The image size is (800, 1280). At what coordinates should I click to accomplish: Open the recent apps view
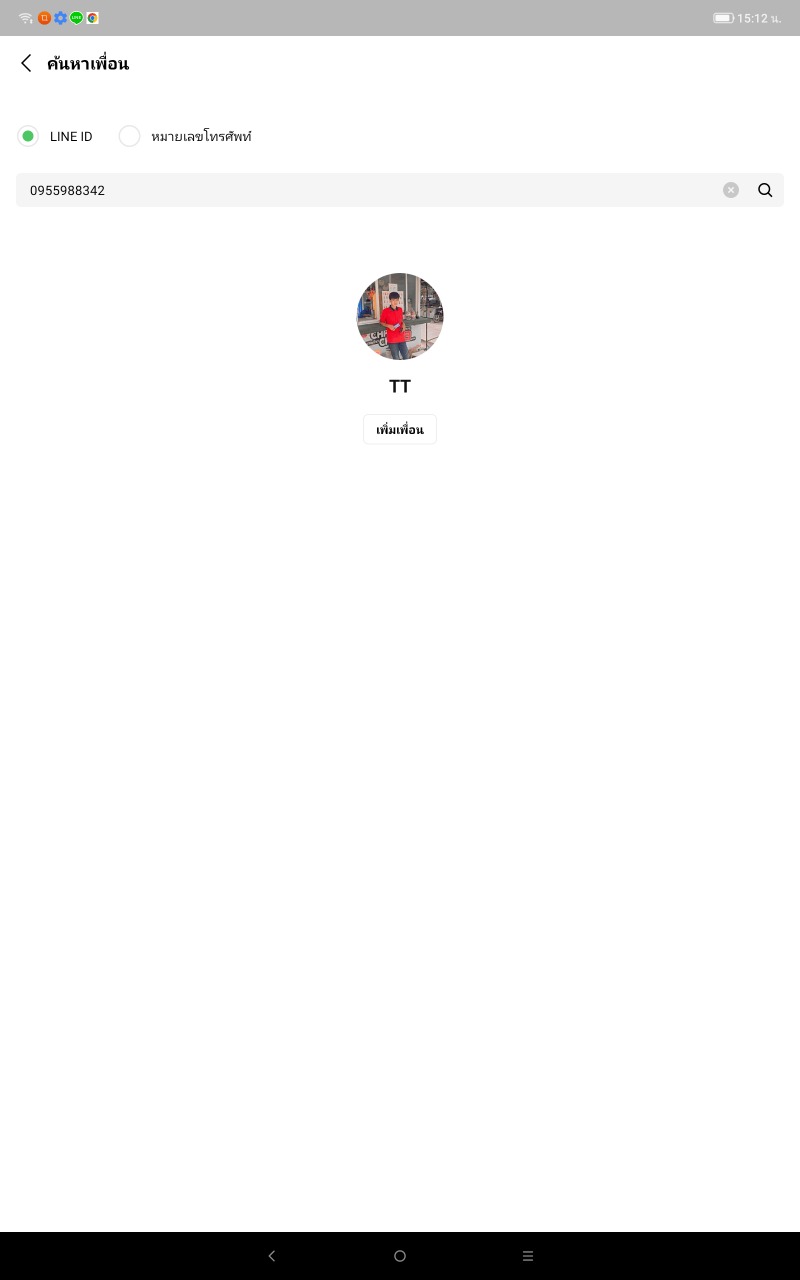(528, 1256)
